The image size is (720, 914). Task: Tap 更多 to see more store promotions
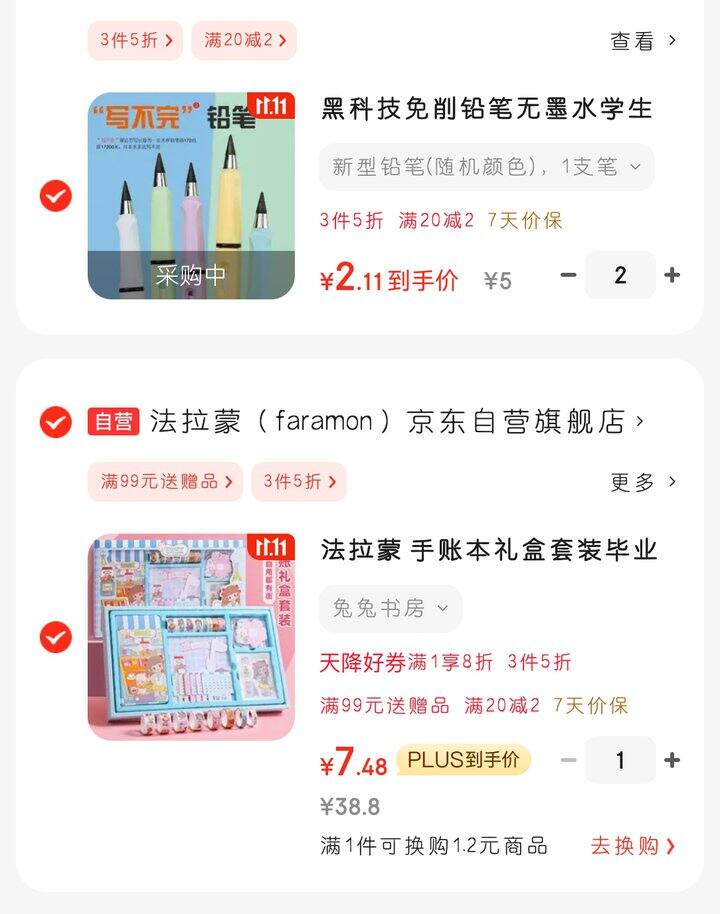(x=643, y=482)
